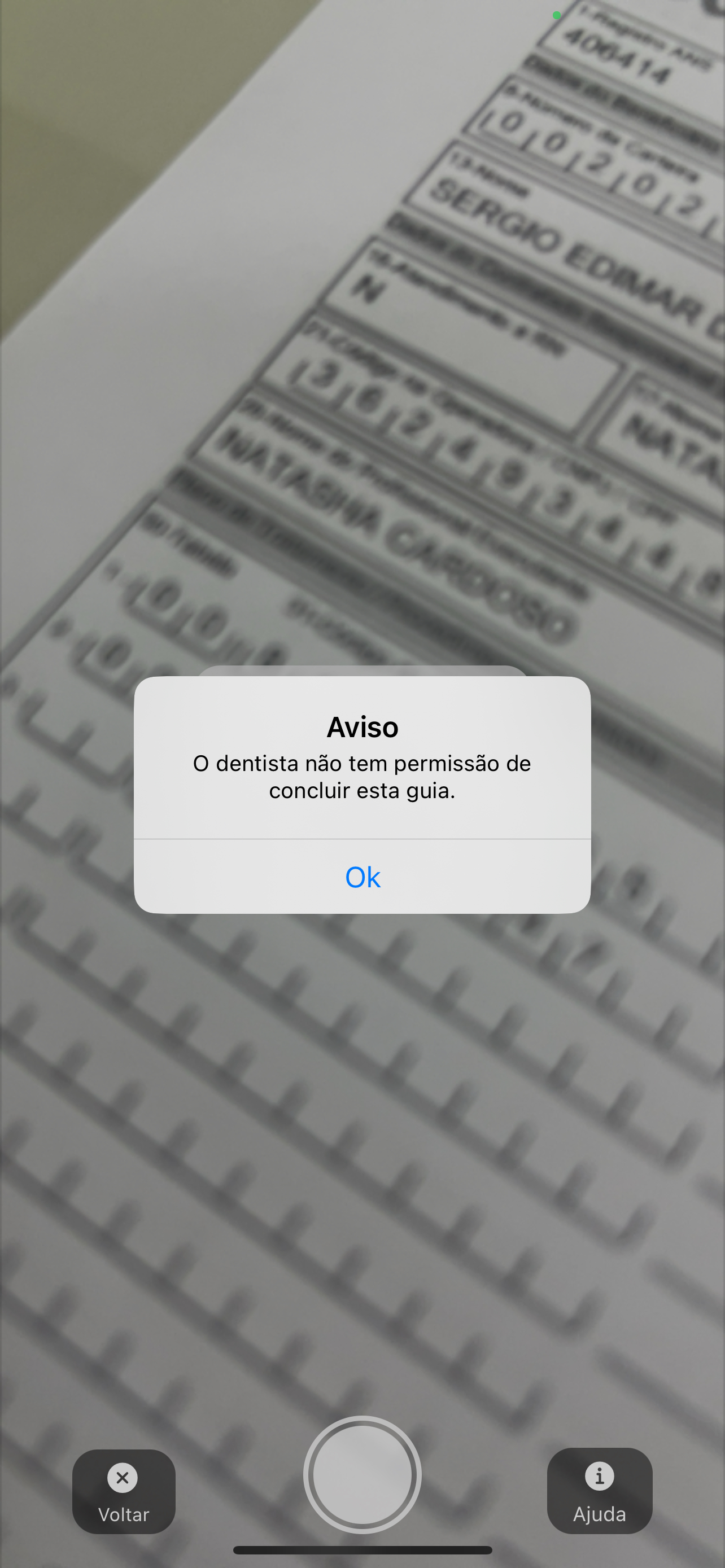Dismiss the Aviso alert with Ok
Screen dimensions: 725x1568
[362, 877]
